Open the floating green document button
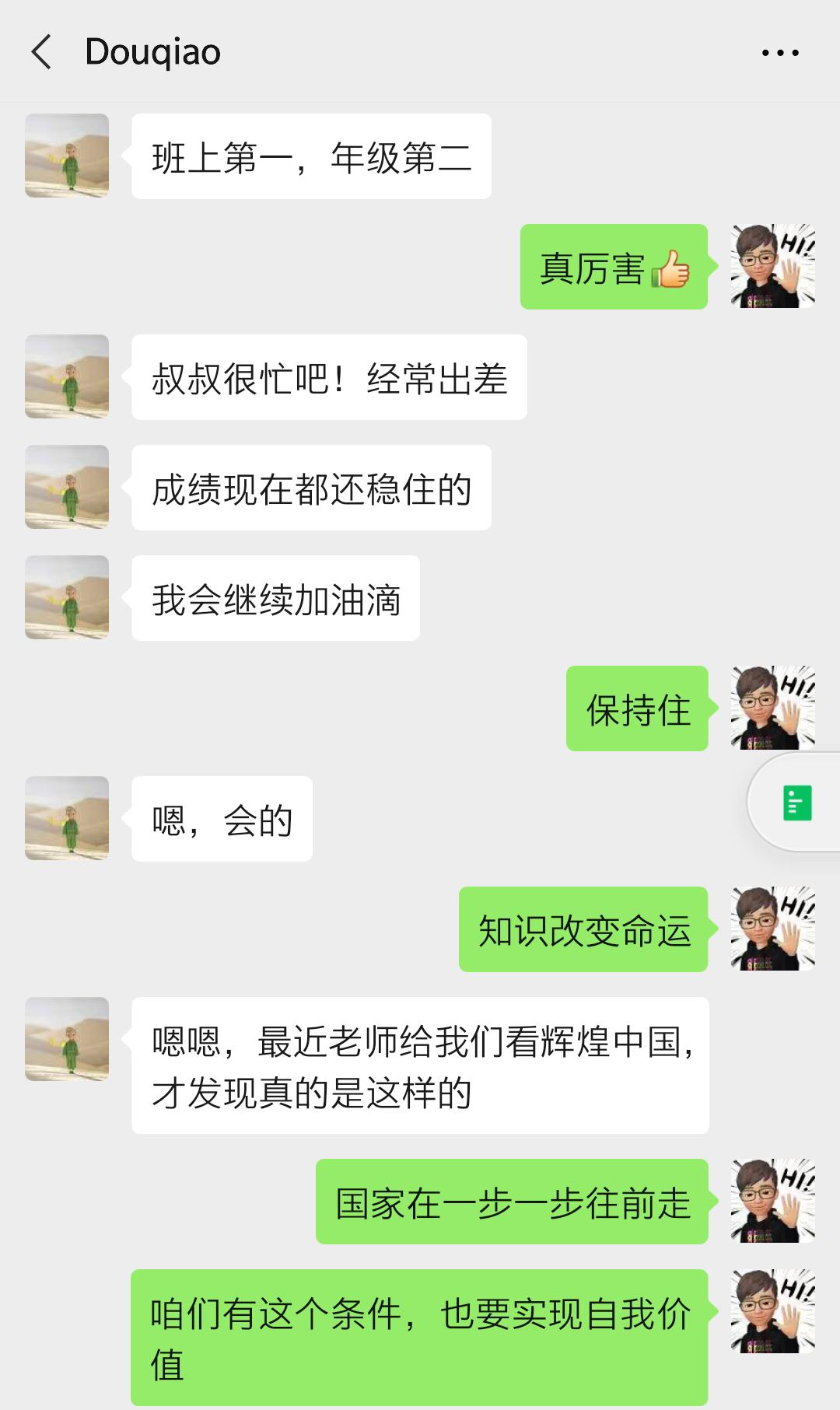Image resolution: width=840 pixels, height=1410 pixels. (796, 803)
